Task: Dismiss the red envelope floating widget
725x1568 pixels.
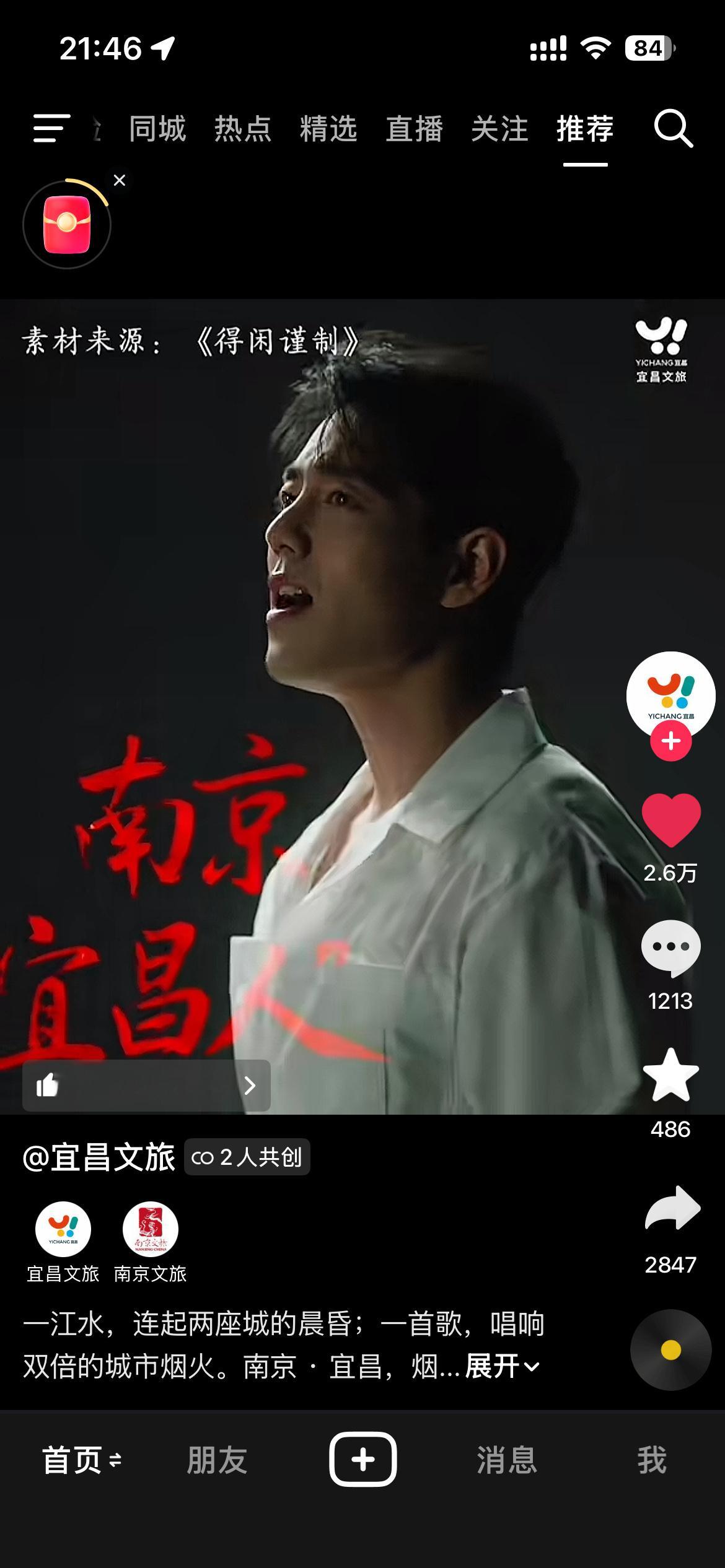Action: [120, 180]
